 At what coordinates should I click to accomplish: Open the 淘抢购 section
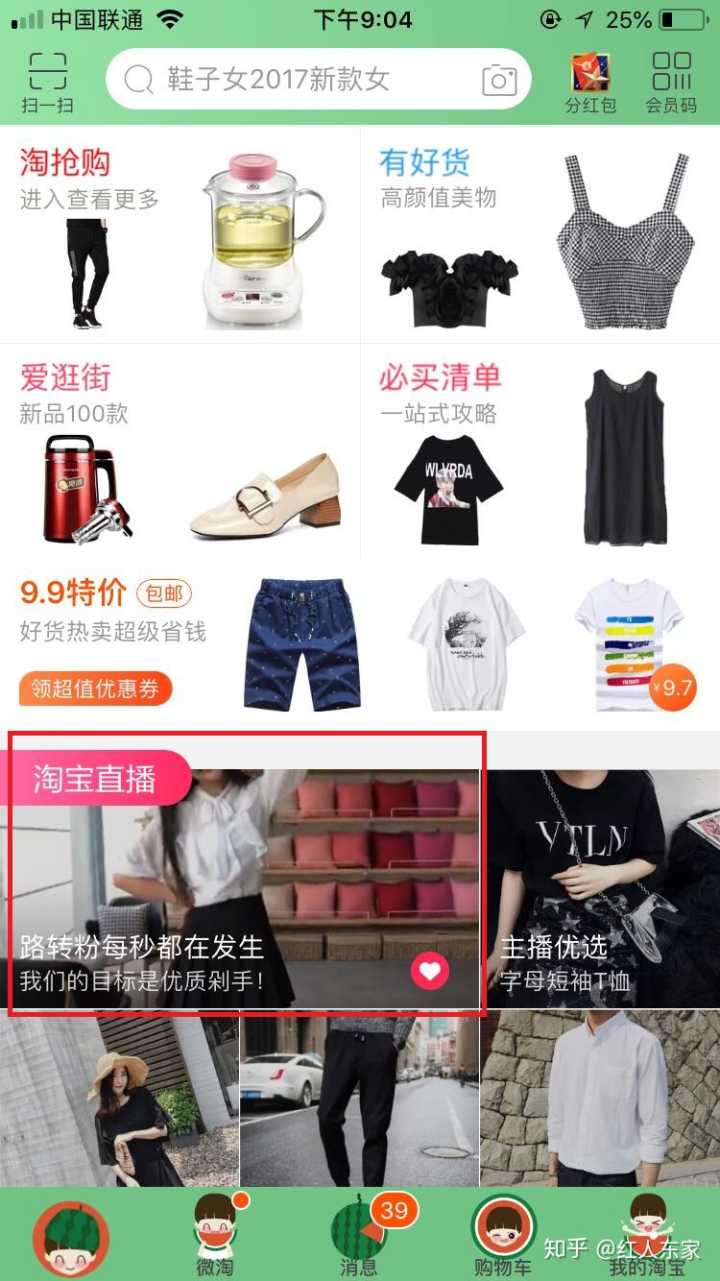[180, 235]
